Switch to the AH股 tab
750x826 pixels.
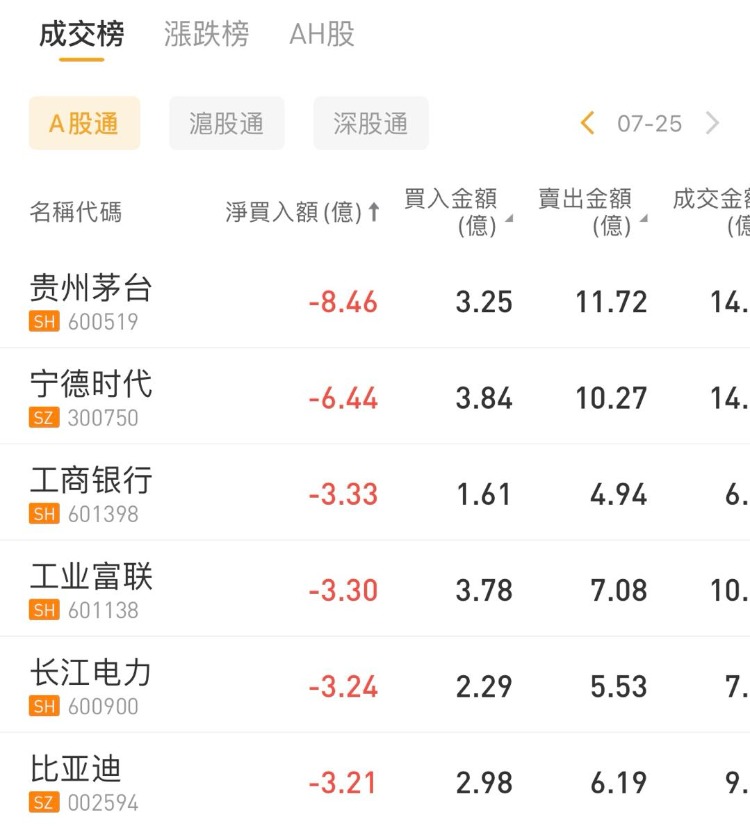point(321,35)
